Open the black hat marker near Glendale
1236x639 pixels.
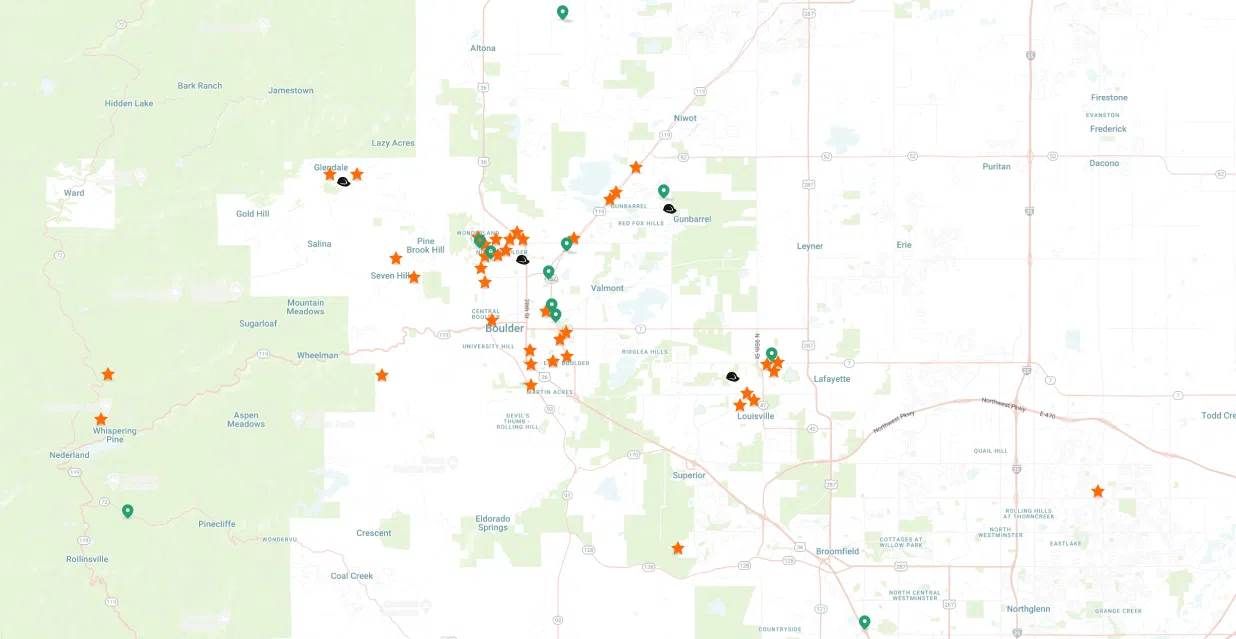(343, 181)
